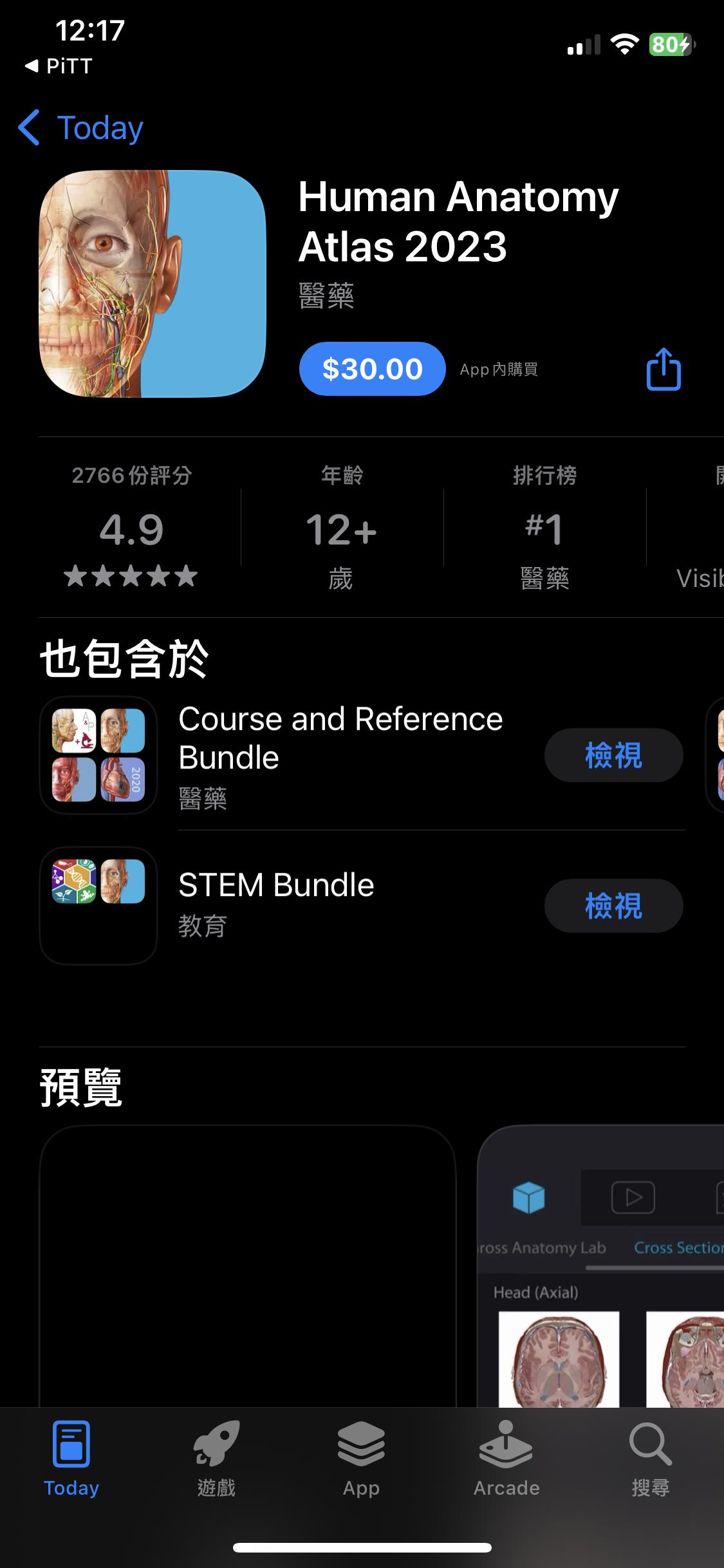The image size is (724, 1568).
Task: Go back to Today
Action: pyautogui.click(x=81, y=127)
